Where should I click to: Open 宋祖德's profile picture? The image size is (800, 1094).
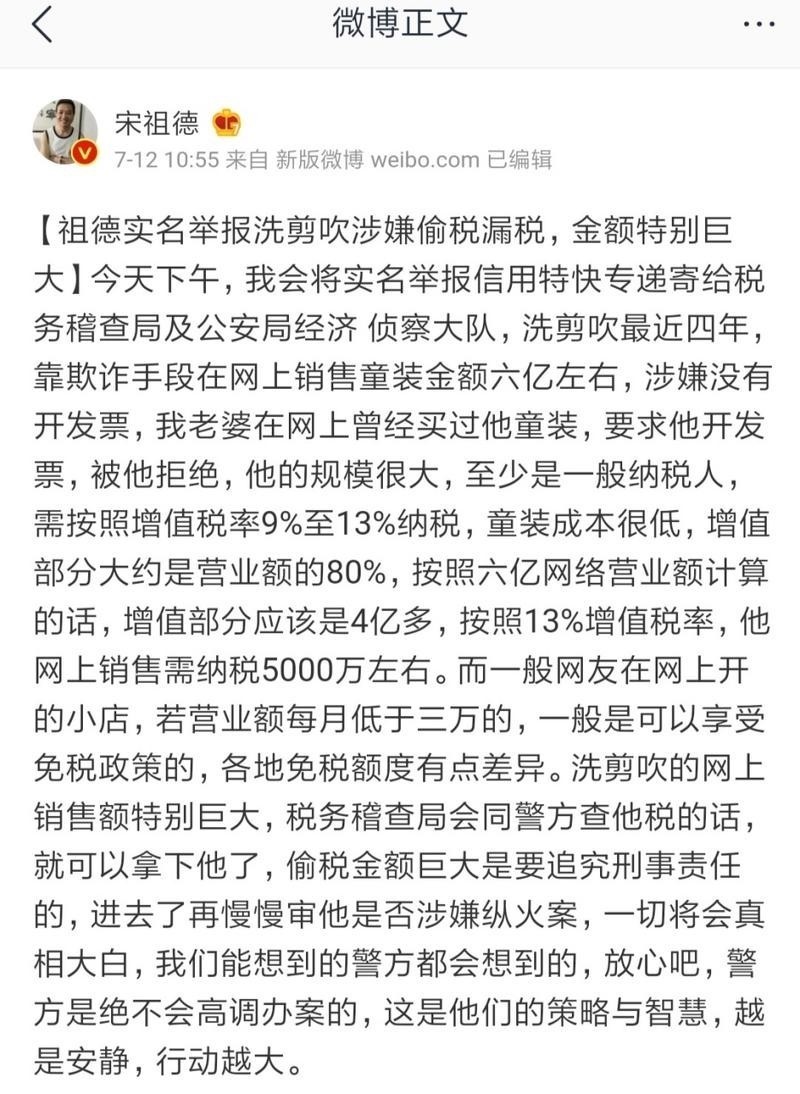click(x=66, y=134)
